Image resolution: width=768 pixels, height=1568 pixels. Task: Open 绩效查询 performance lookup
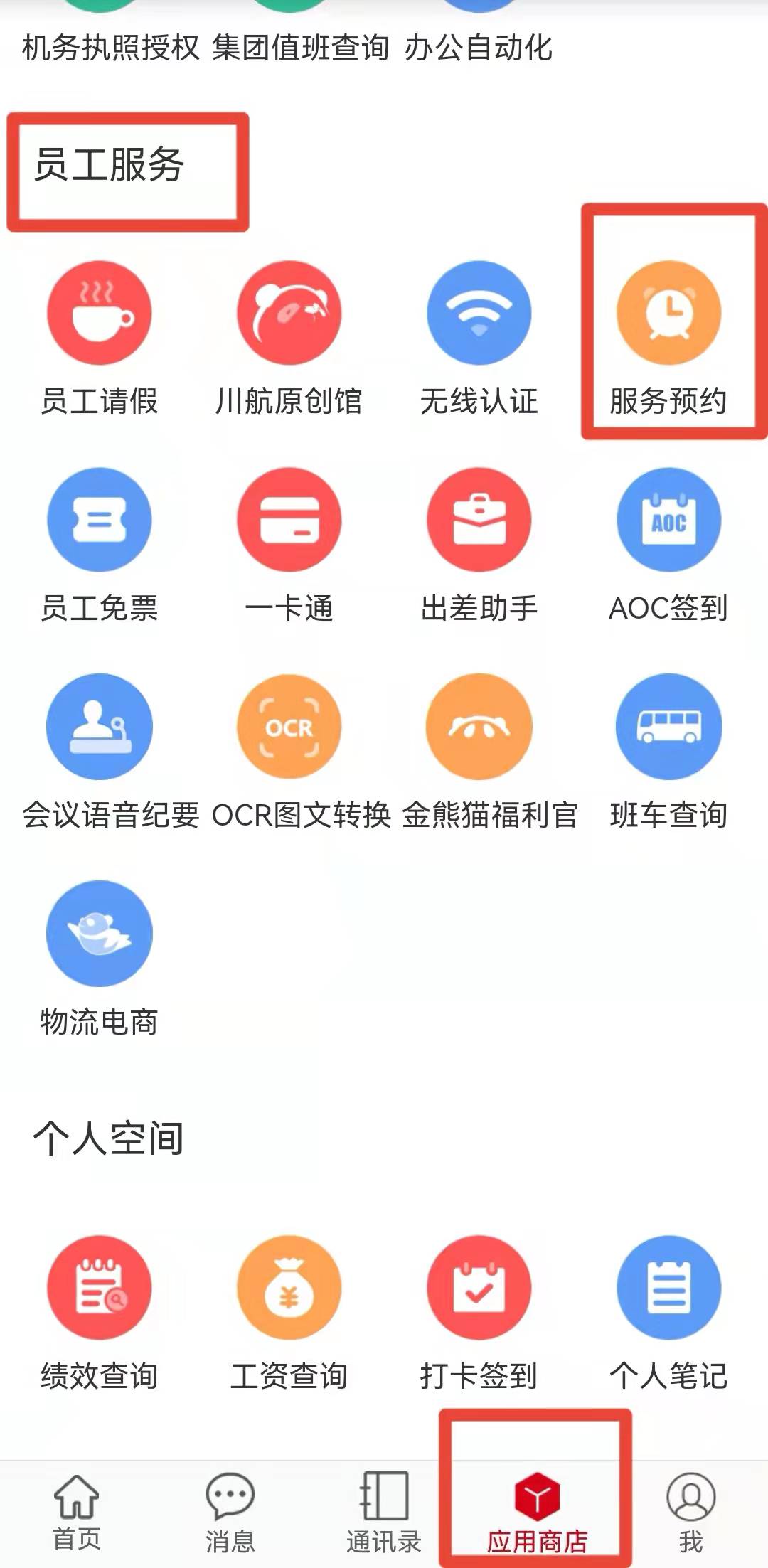[100, 1288]
